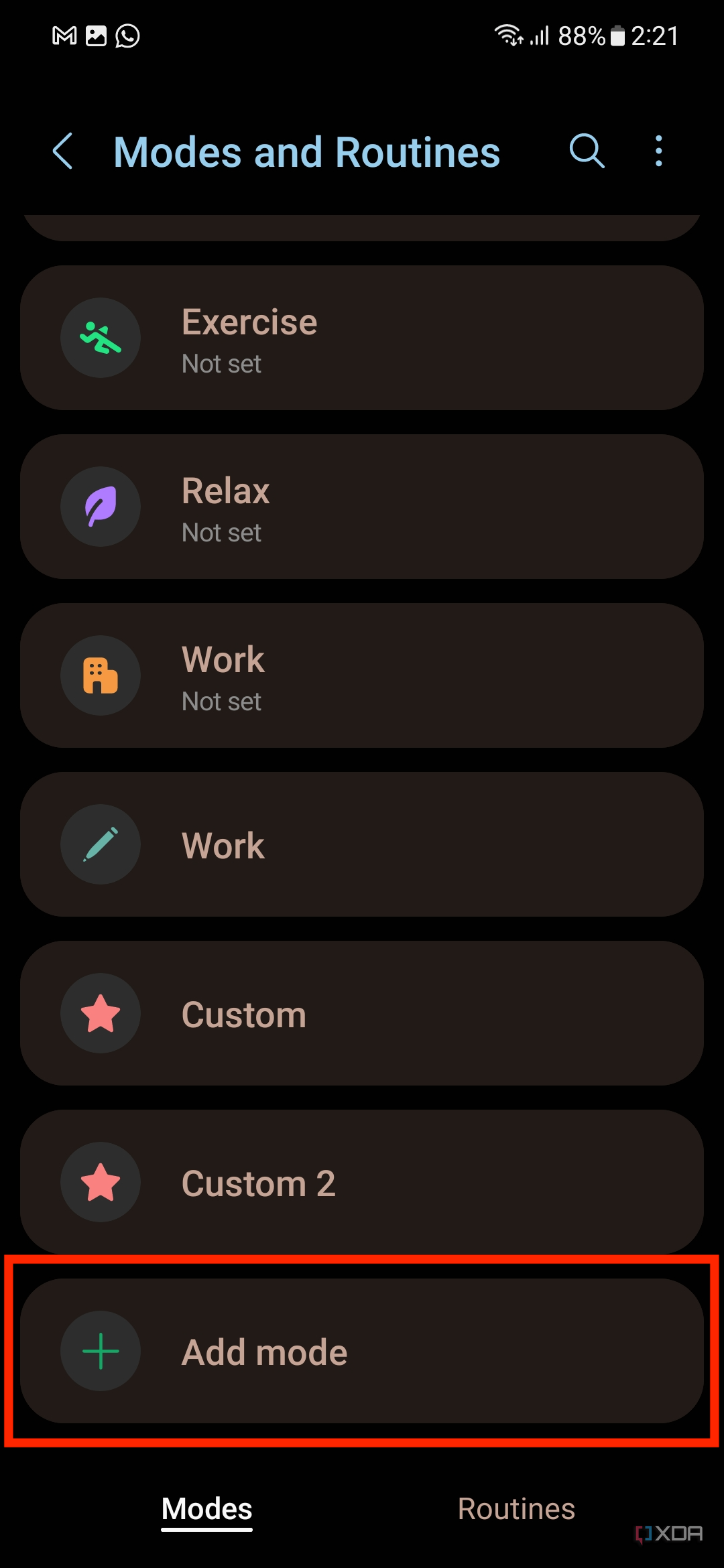Open search in Modes and Routines

tap(586, 151)
